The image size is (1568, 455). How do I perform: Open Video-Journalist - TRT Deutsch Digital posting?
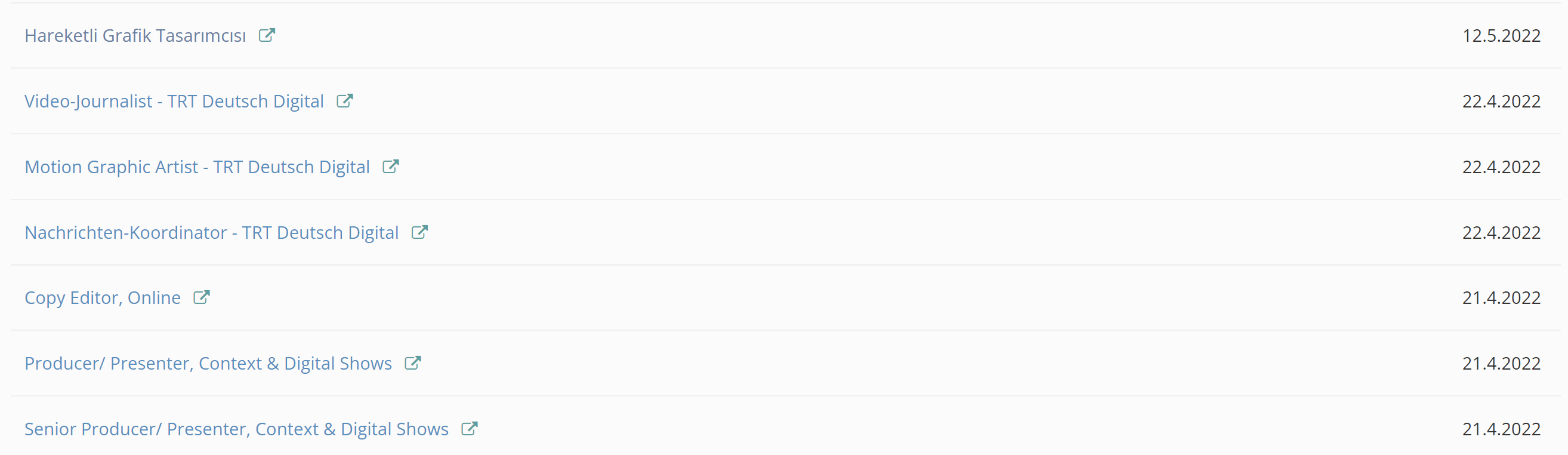(174, 101)
